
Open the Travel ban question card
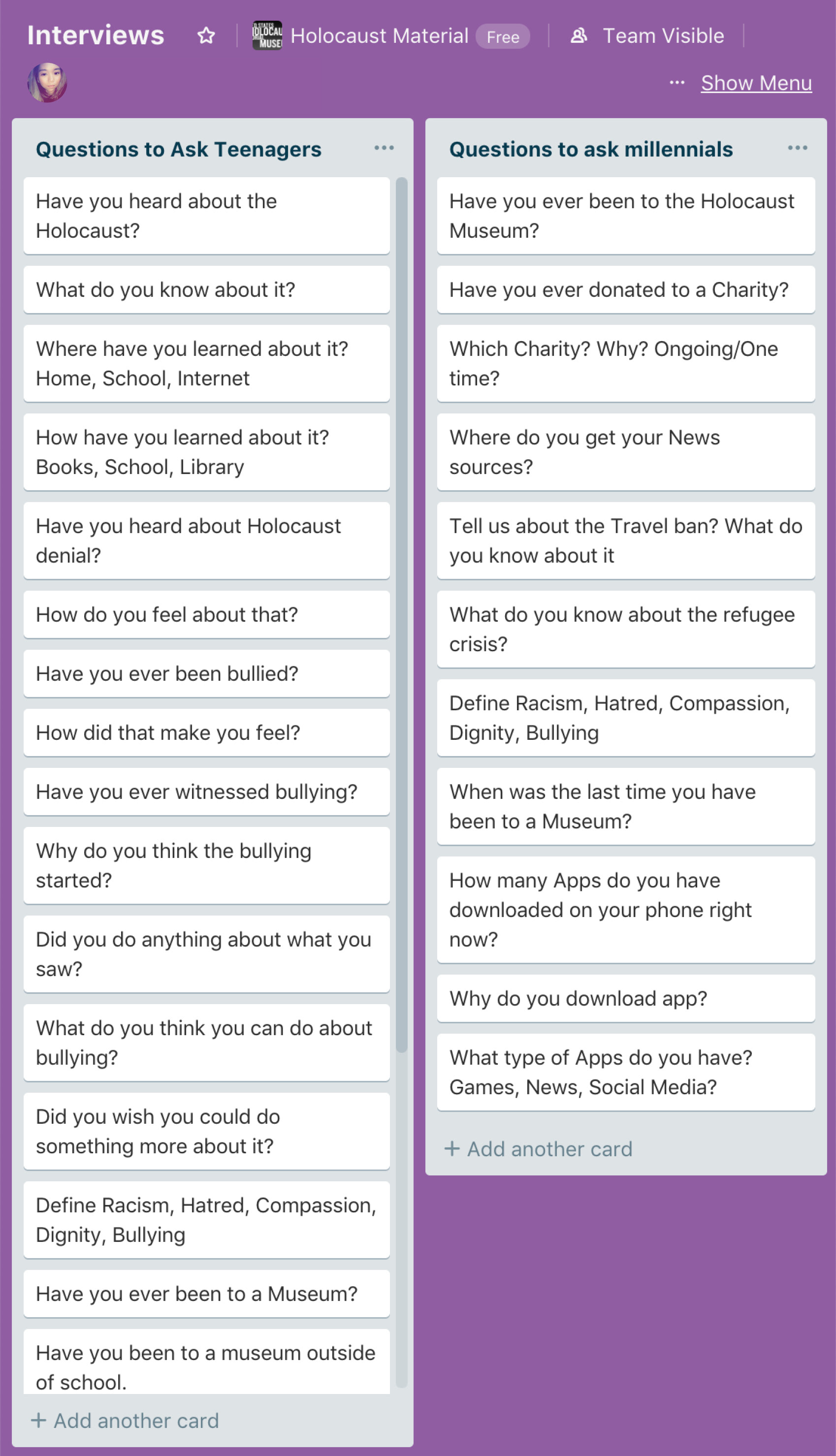626,540
